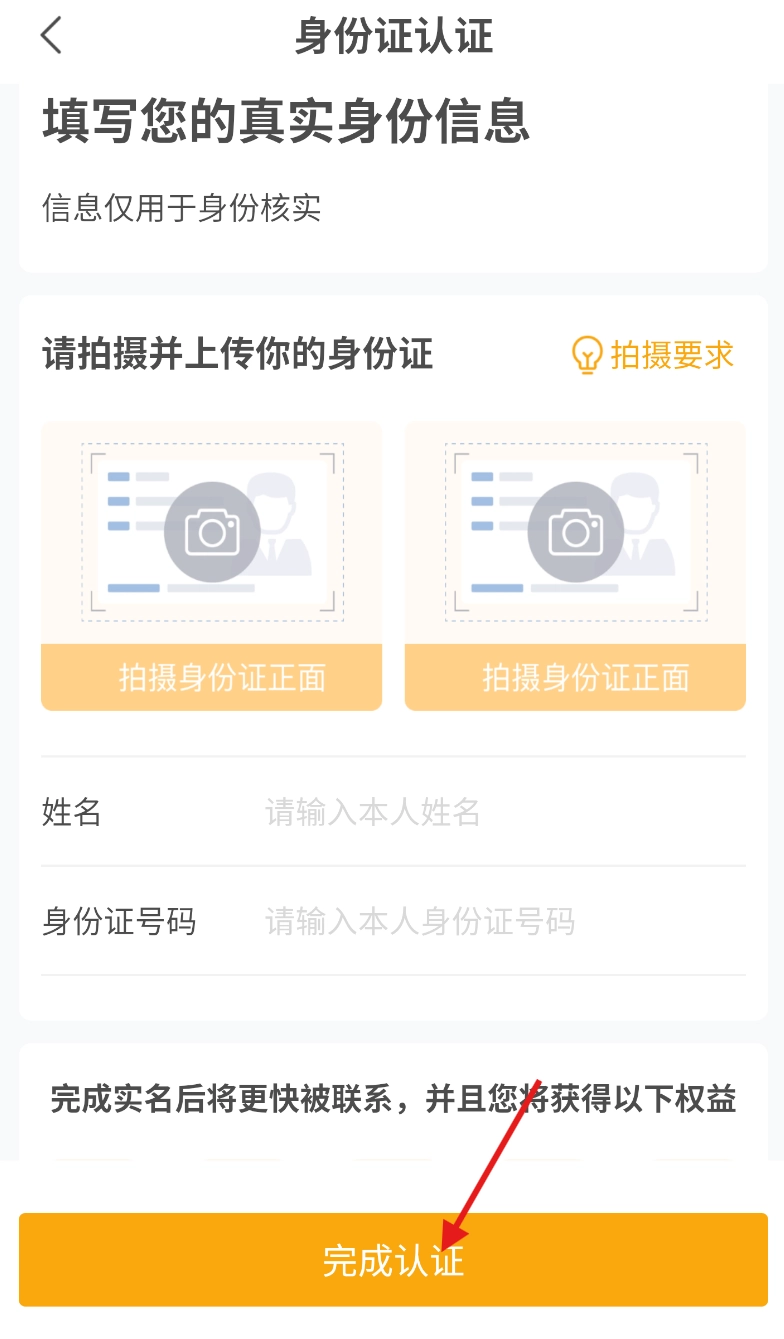The height and width of the screenshot is (1339, 784).
Task: Submit with 完成认证 button
Action: tap(393, 1260)
